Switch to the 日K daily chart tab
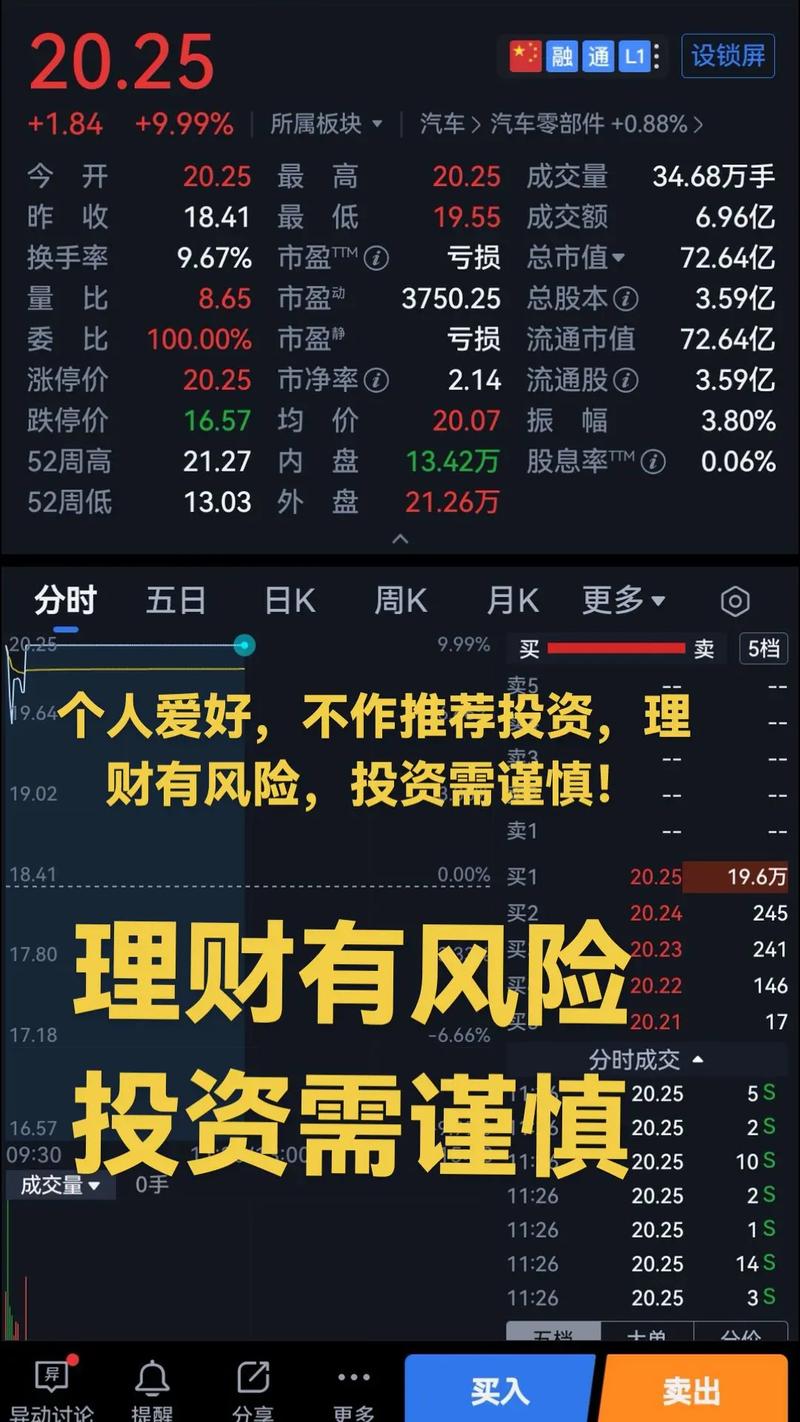The image size is (800, 1422). point(288,600)
